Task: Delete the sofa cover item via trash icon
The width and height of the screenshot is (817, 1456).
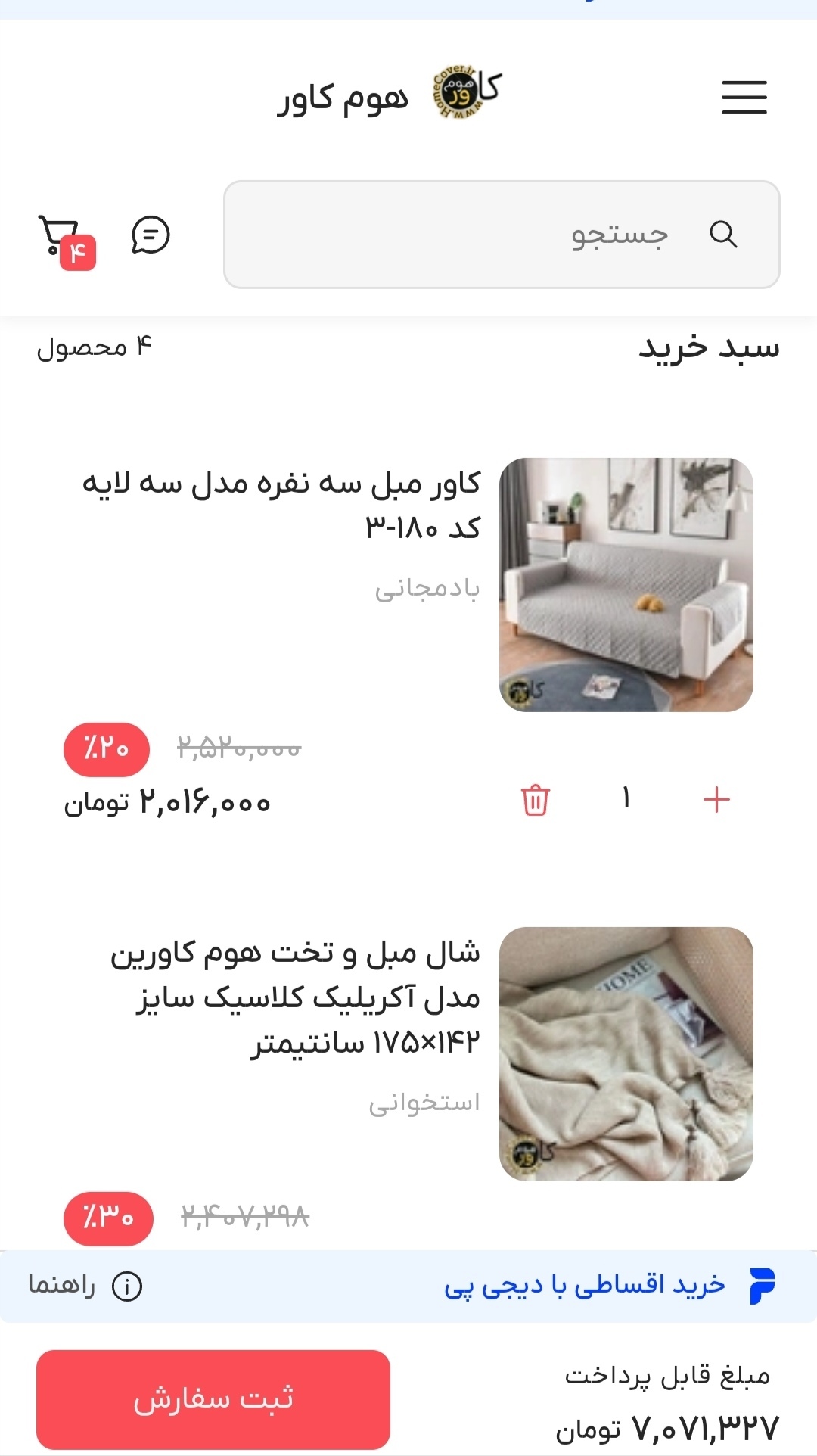Action: coord(536,800)
